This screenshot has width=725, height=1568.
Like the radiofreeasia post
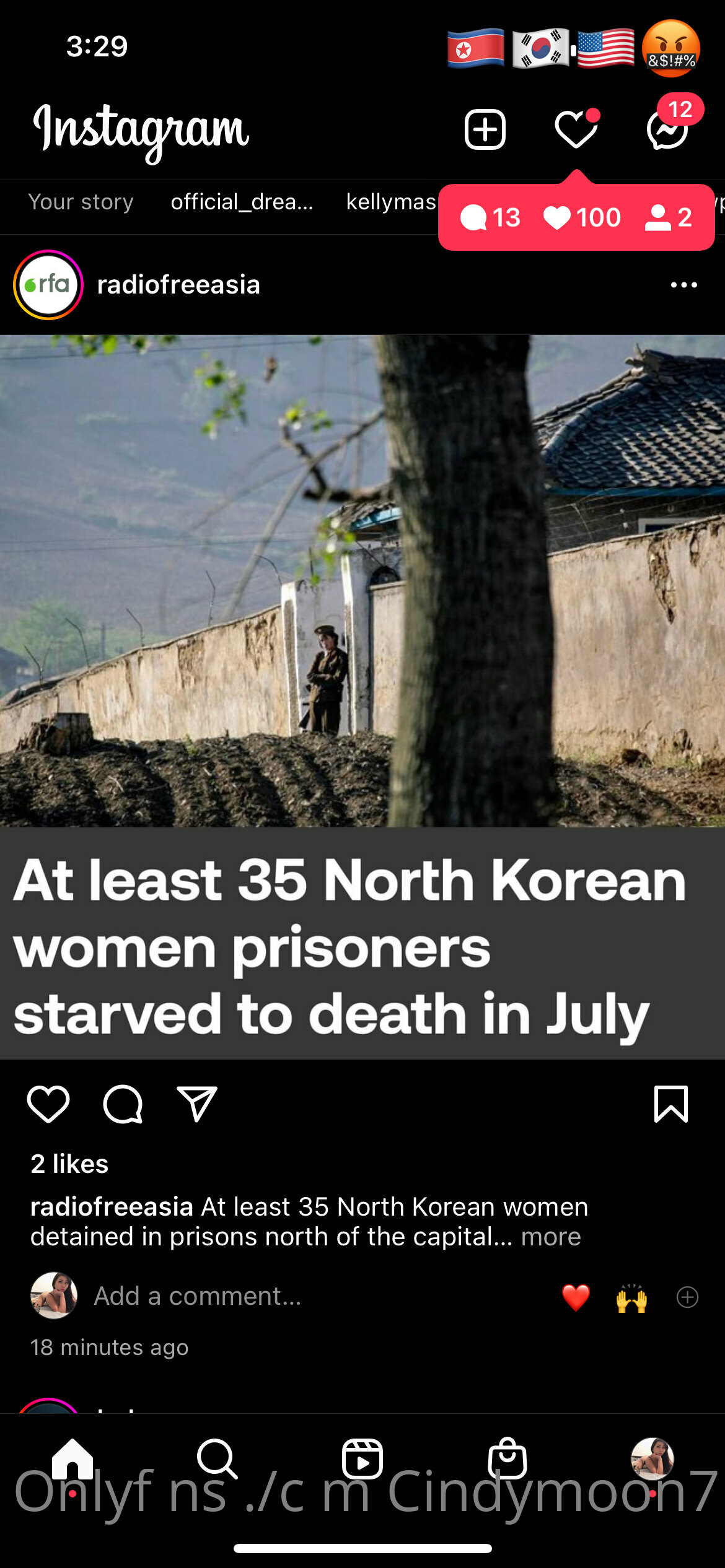(x=48, y=1104)
